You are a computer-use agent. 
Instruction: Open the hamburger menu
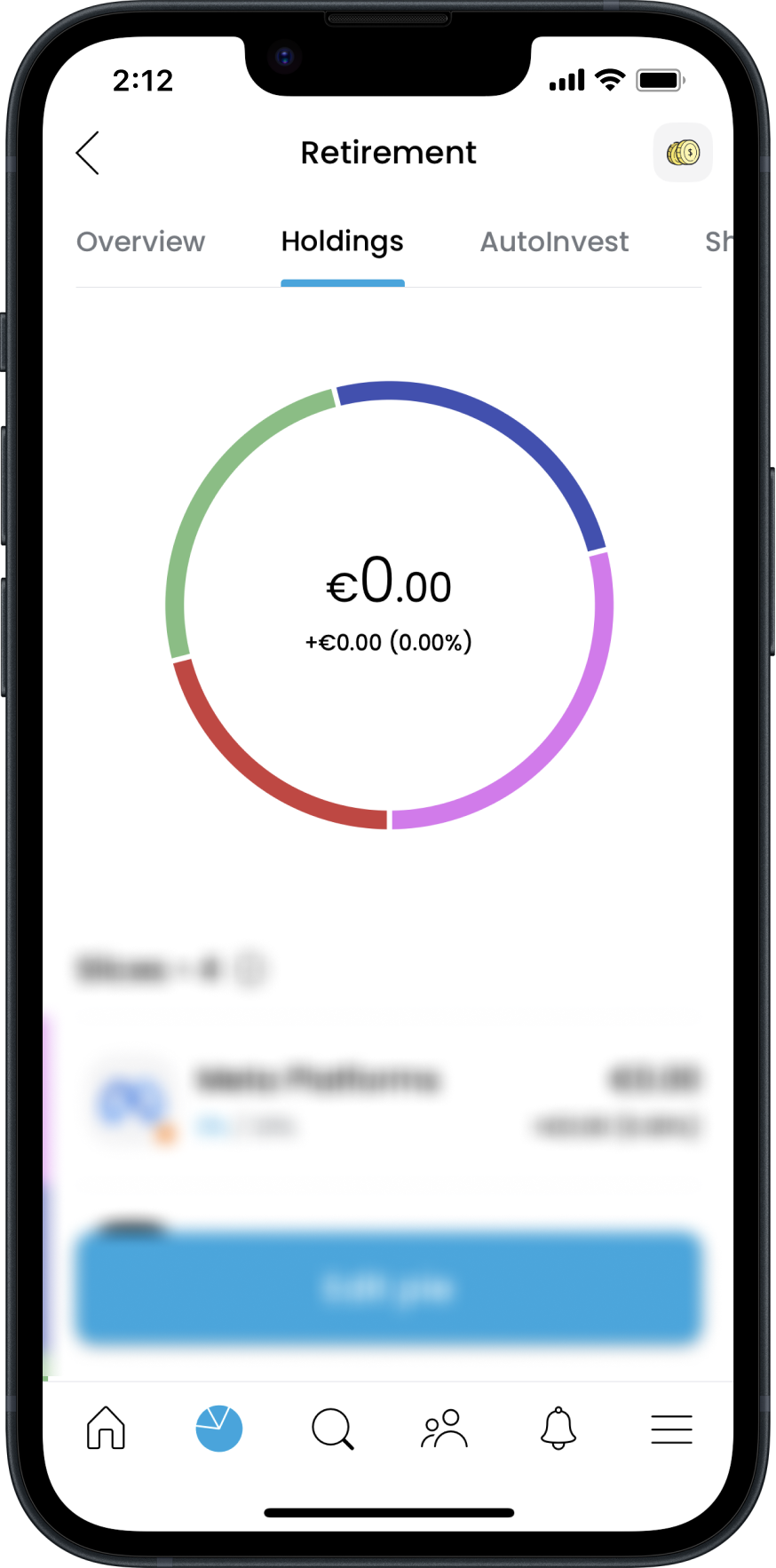(671, 1429)
